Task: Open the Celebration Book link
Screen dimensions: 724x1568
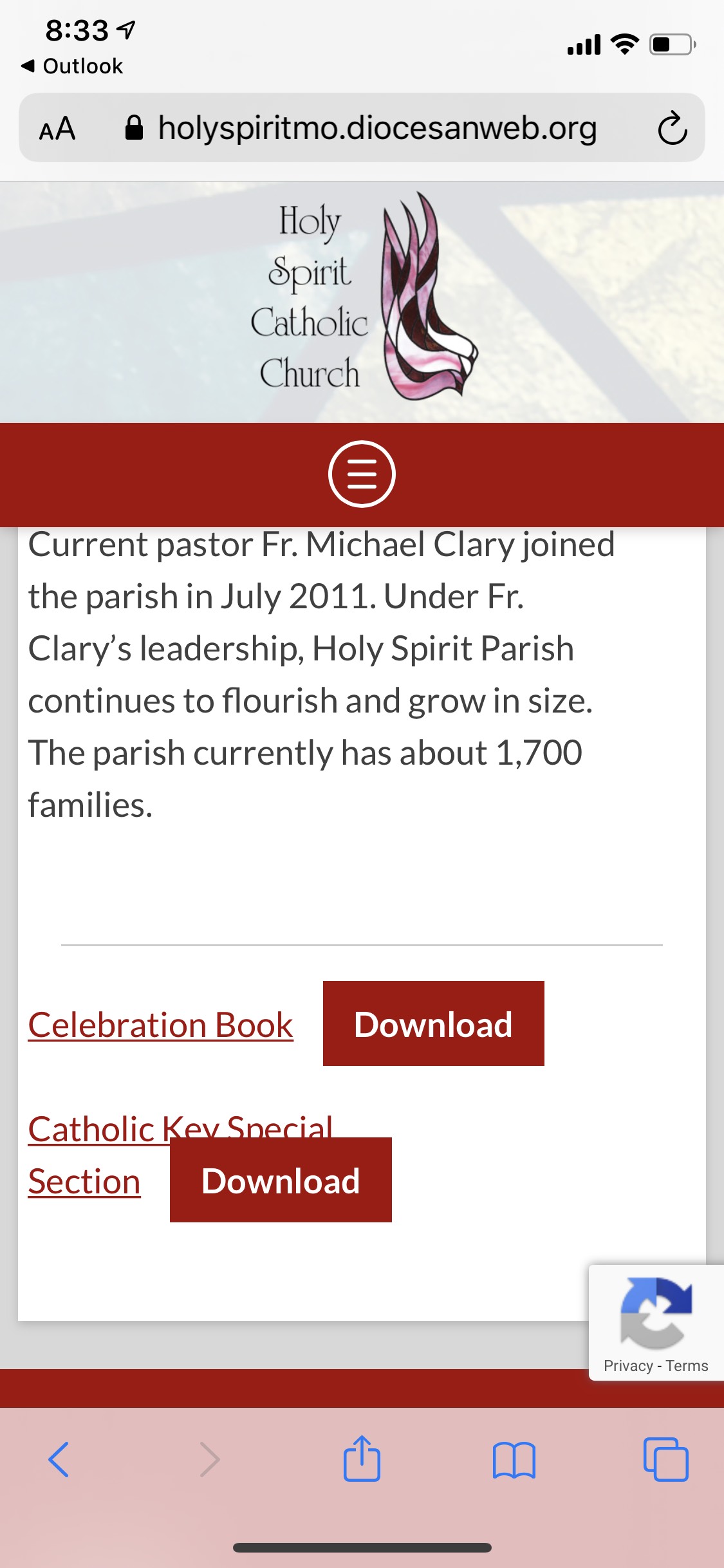Action: tap(161, 1025)
